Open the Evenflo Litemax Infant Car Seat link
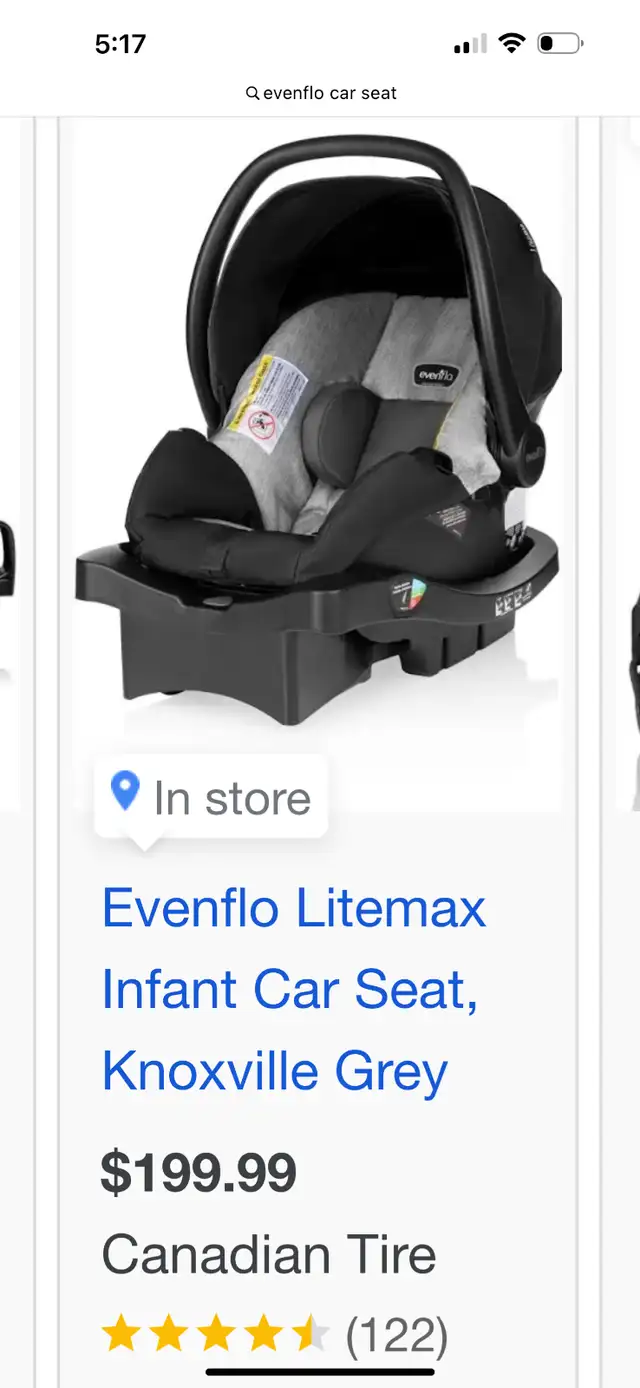 click(x=294, y=990)
